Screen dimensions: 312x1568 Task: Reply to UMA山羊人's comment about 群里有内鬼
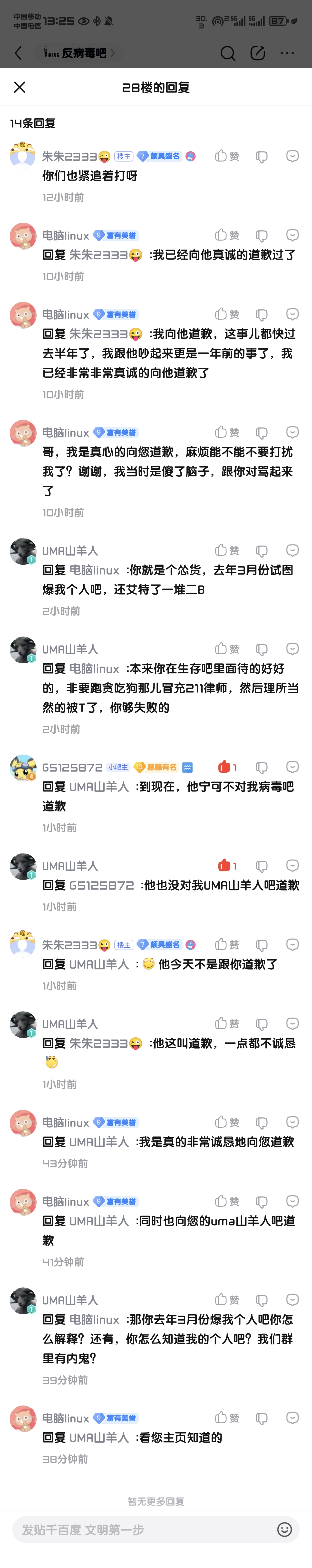click(x=292, y=1300)
